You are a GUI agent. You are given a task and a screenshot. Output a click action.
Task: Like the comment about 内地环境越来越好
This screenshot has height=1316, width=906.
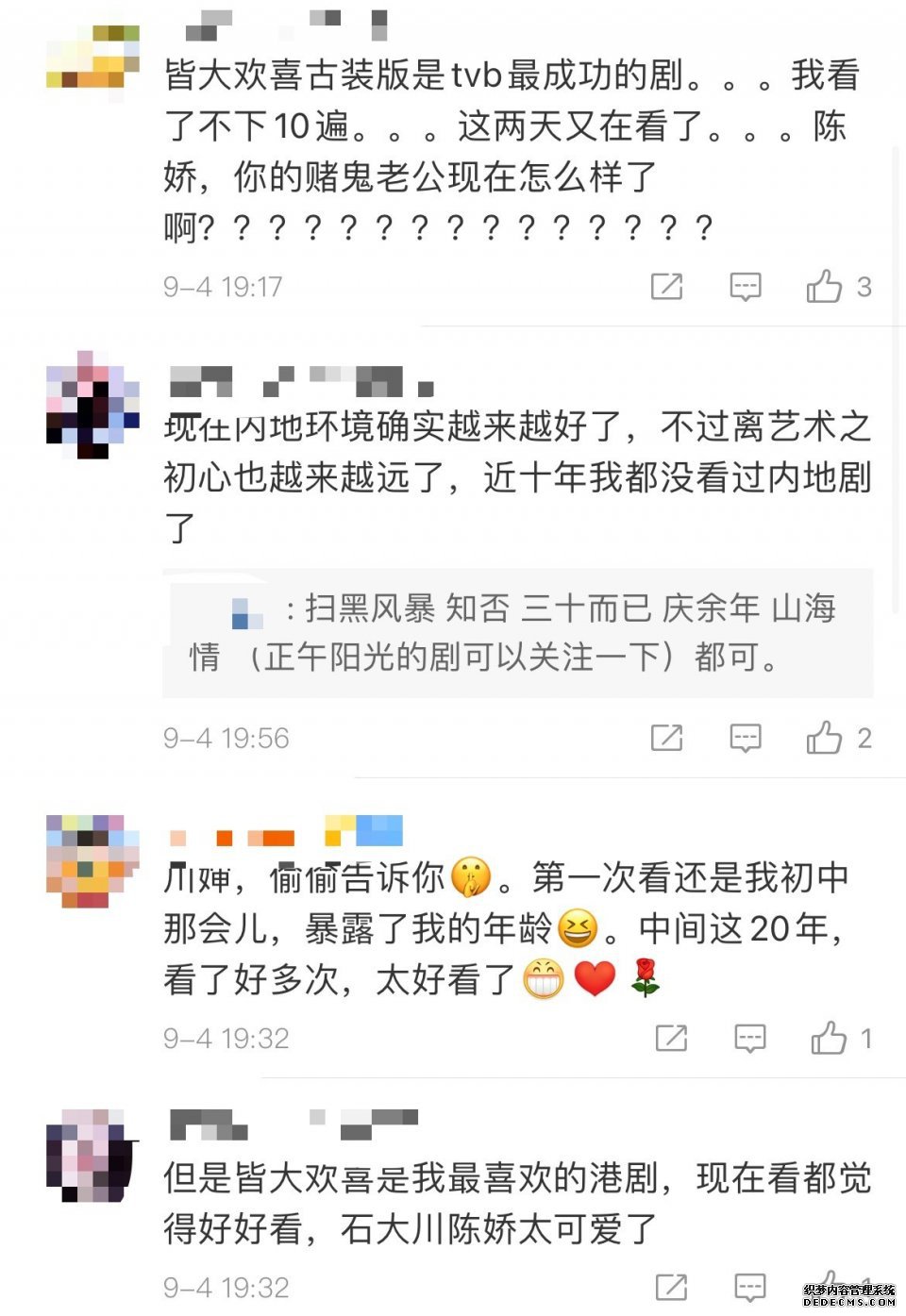coord(825,738)
